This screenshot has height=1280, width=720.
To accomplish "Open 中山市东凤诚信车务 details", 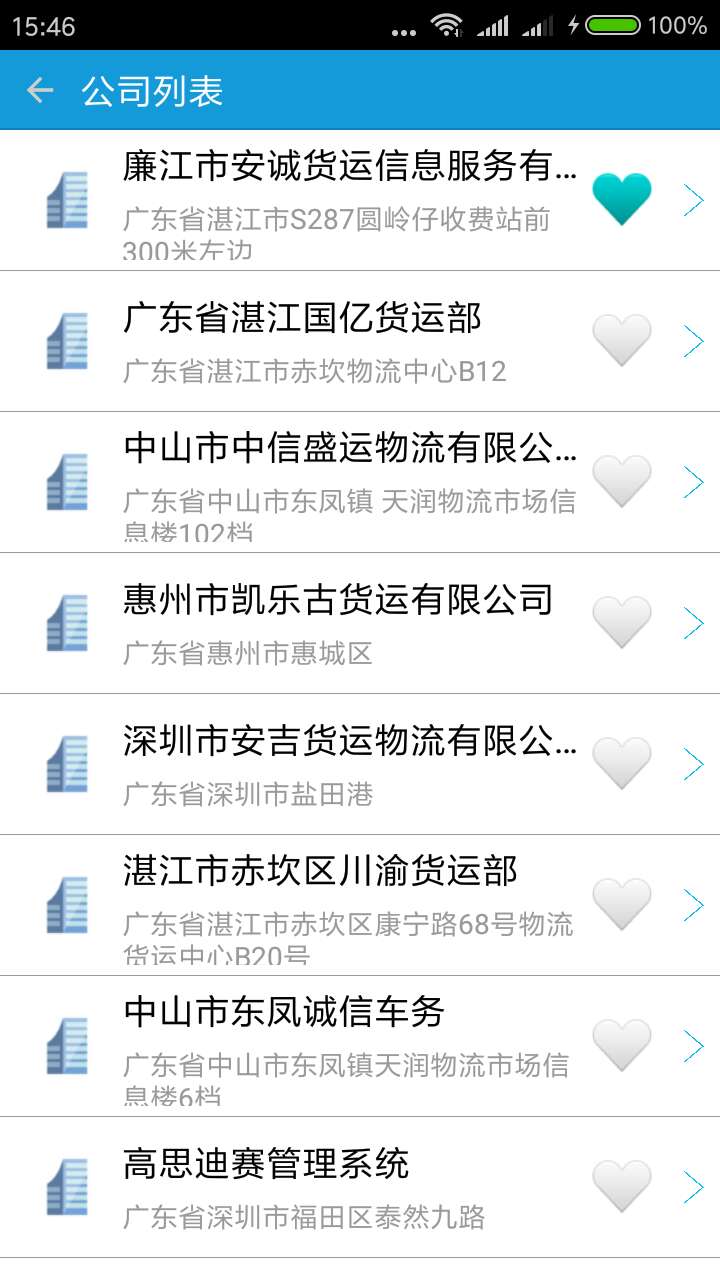I will (x=350, y=1047).
